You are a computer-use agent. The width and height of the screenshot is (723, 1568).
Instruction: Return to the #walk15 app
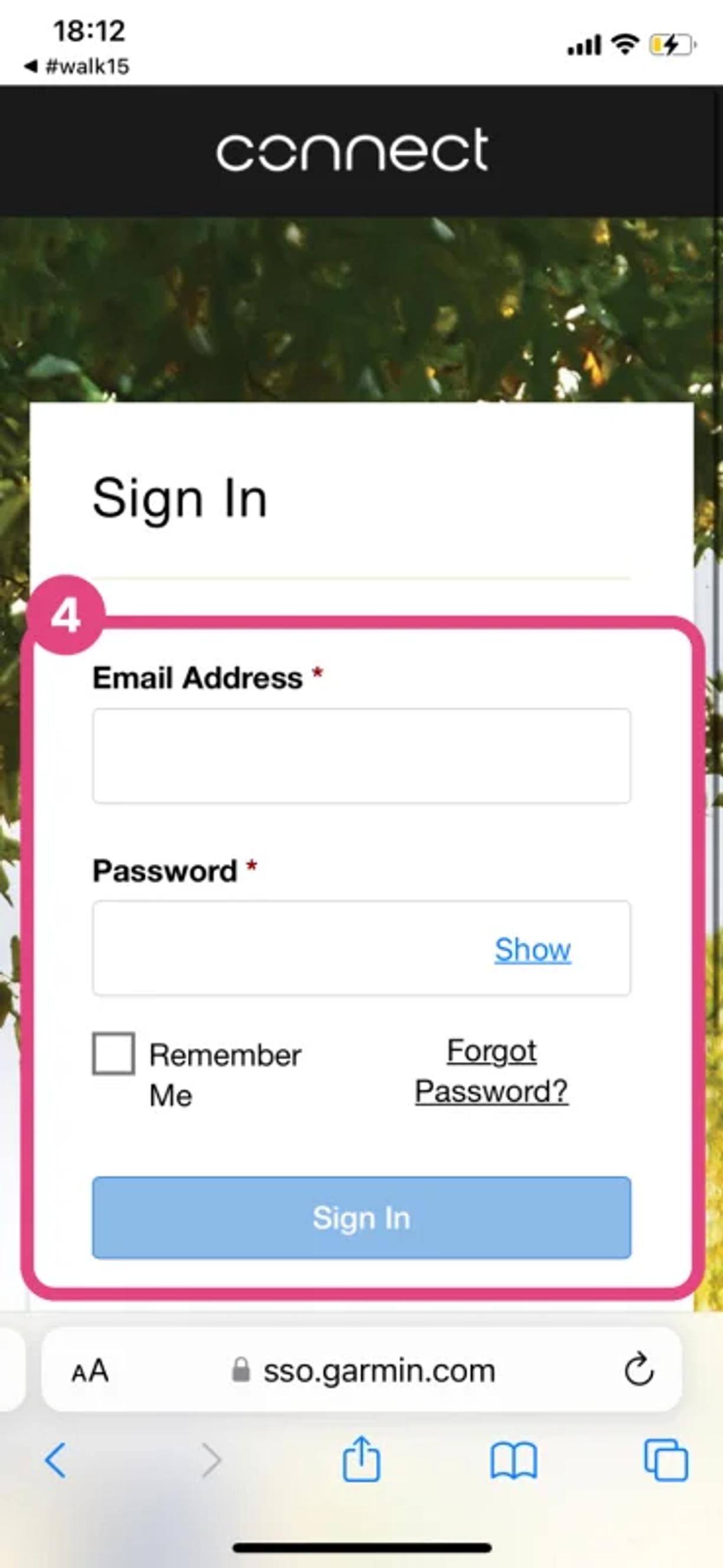pos(77,66)
